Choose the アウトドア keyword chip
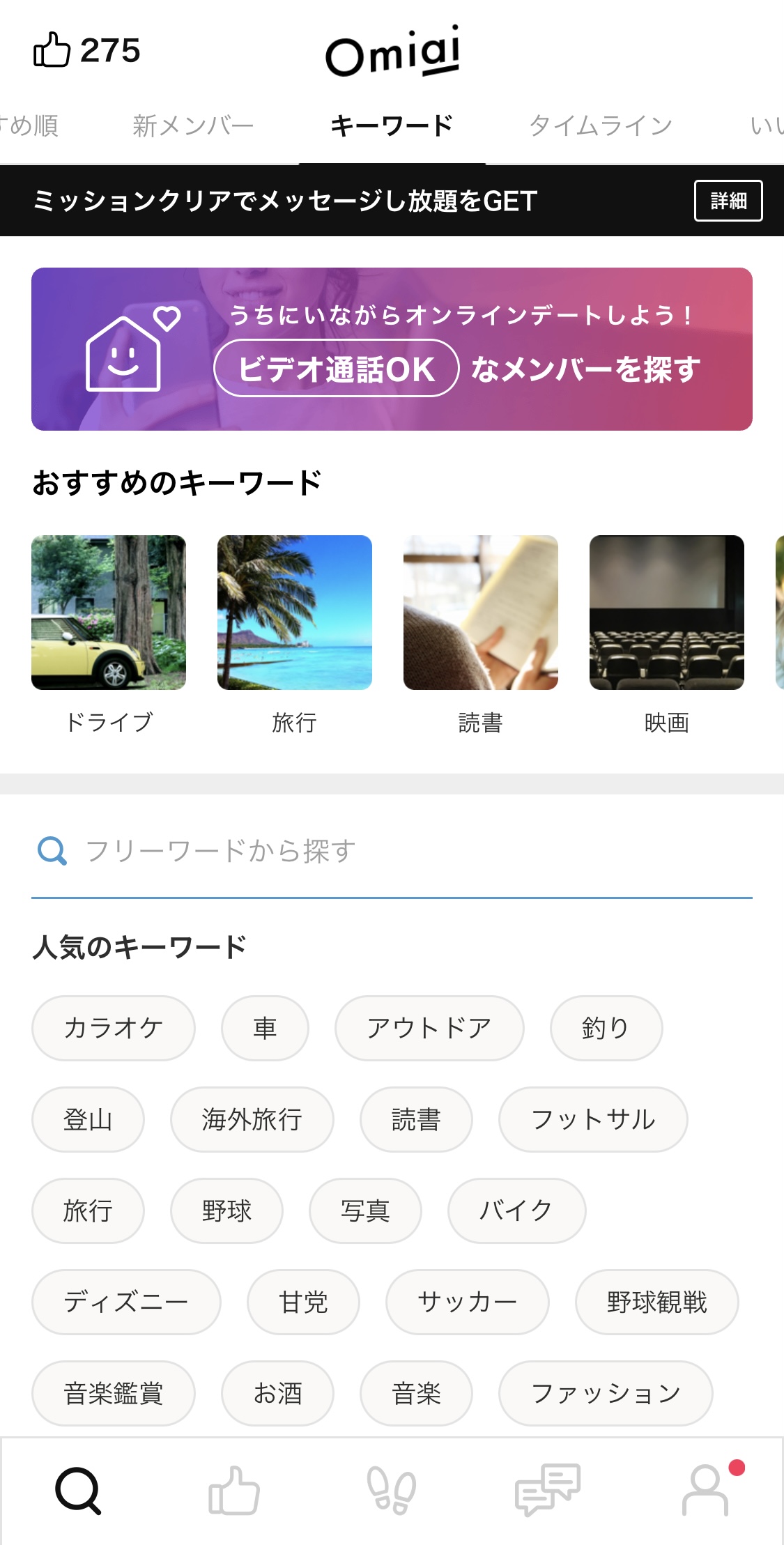 pyautogui.click(x=429, y=1028)
